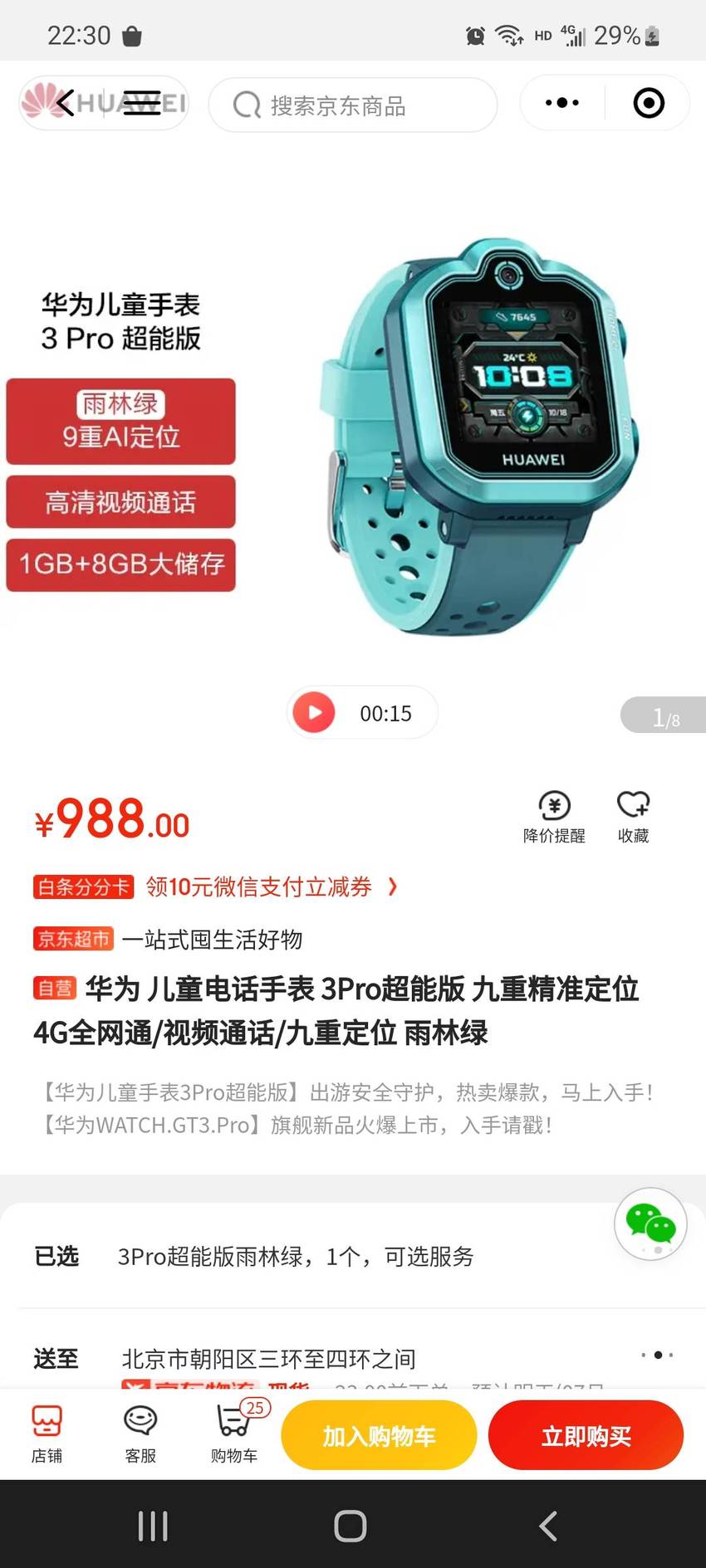Open the 购物车 shopping cart
The width and height of the screenshot is (706, 1568).
pos(234,1434)
